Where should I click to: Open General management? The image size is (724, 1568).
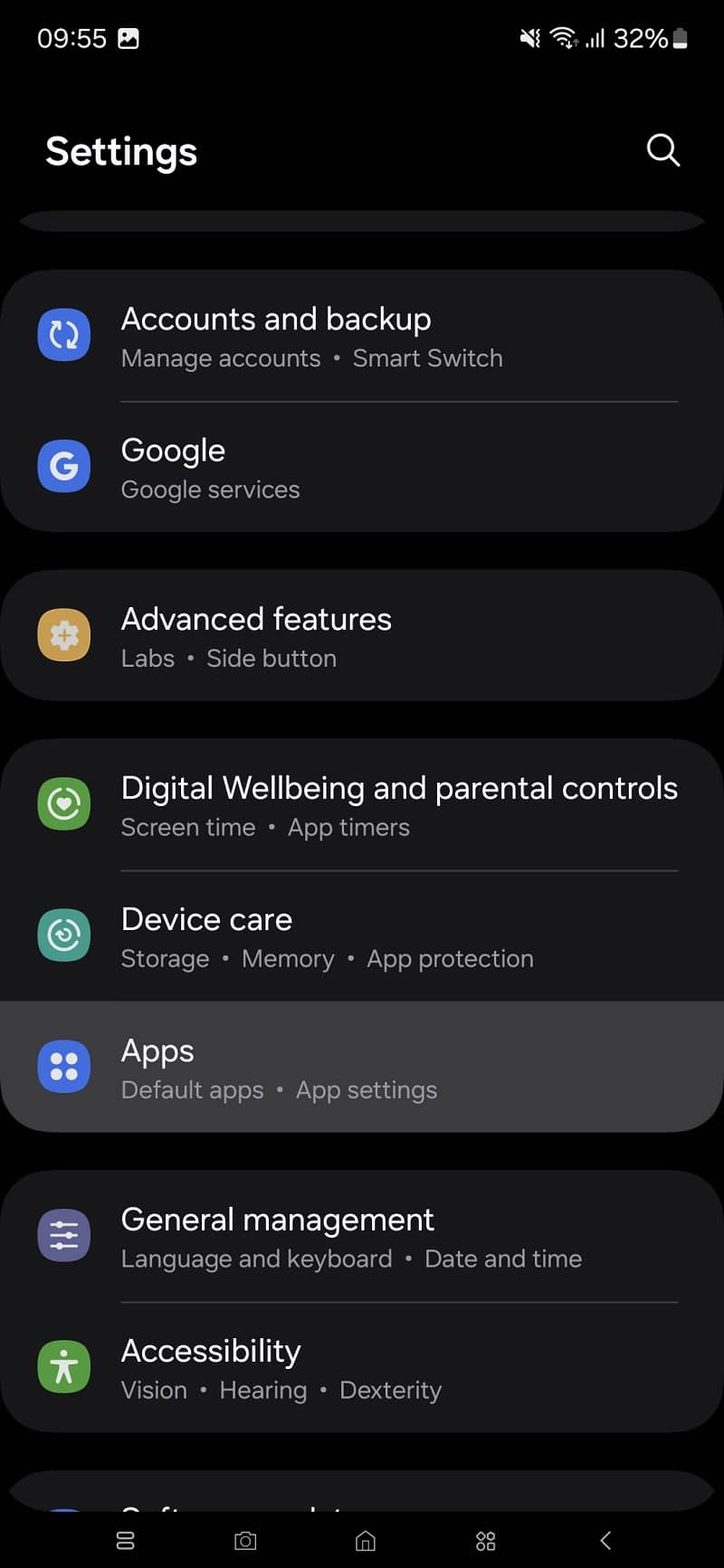click(362, 1237)
